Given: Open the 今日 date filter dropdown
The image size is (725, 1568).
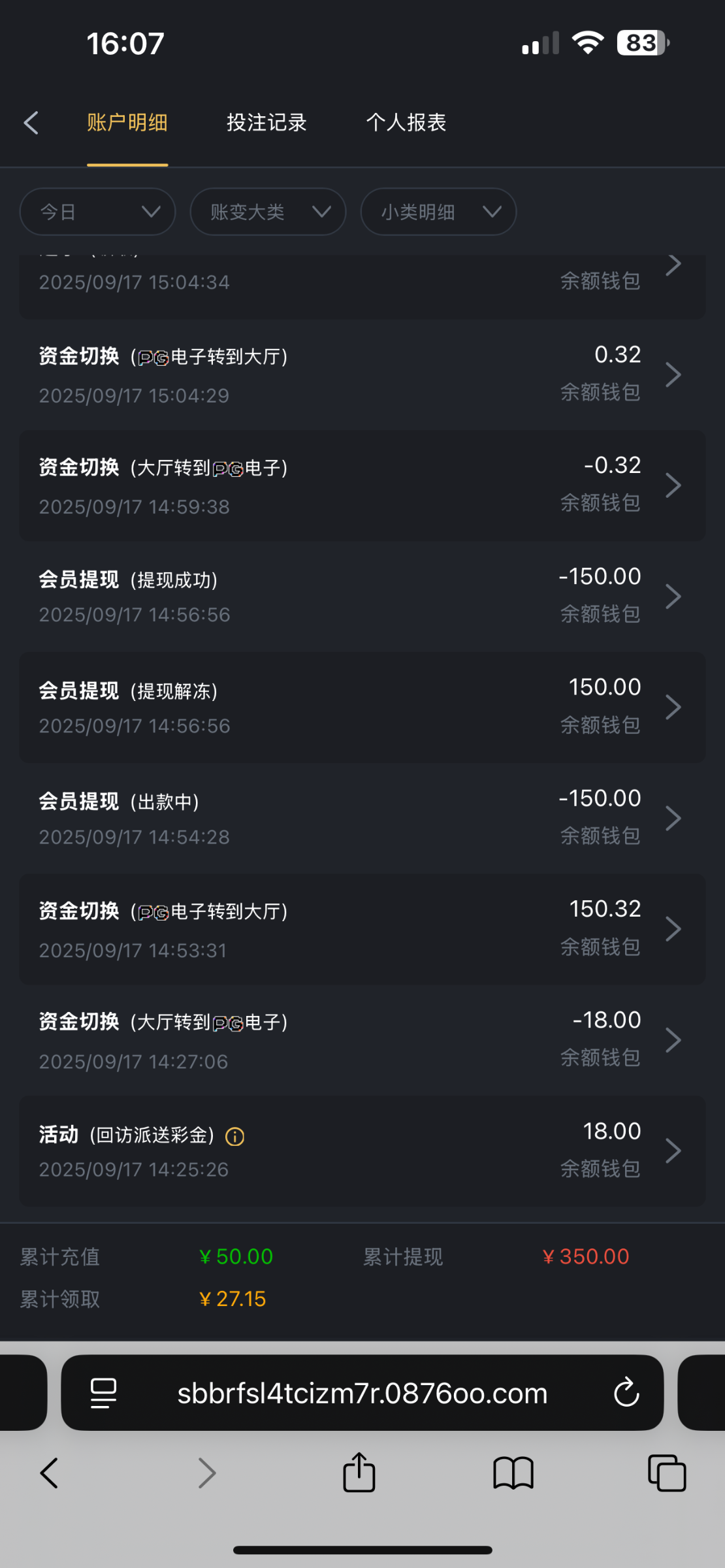Looking at the screenshot, I should (x=97, y=212).
